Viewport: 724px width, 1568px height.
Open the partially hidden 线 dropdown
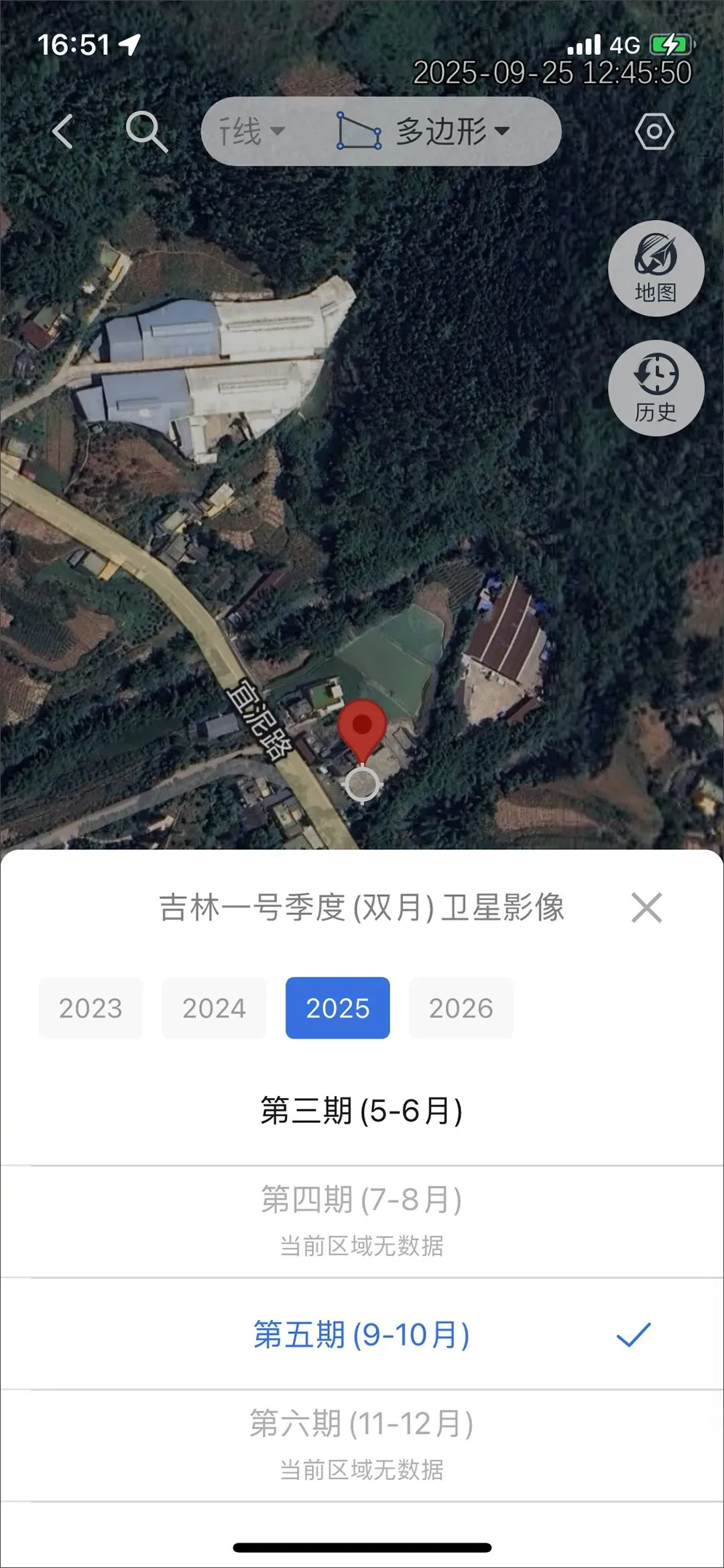(251, 131)
